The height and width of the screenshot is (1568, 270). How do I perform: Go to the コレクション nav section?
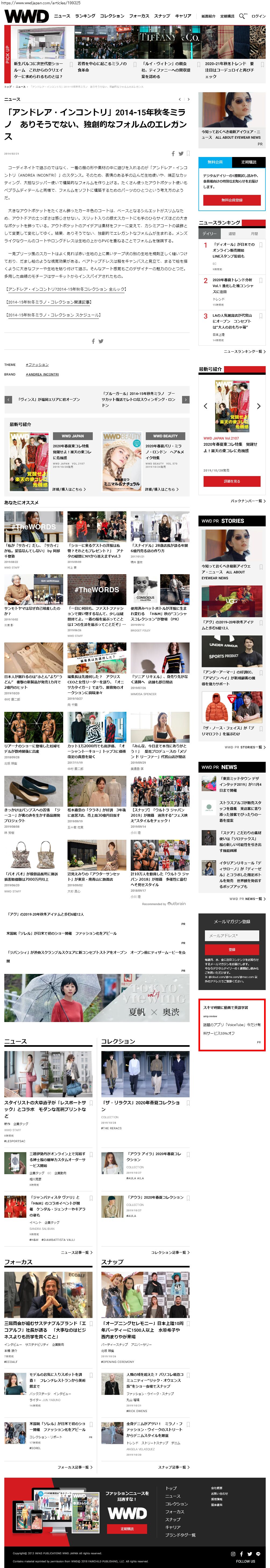click(x=112, y=16)
